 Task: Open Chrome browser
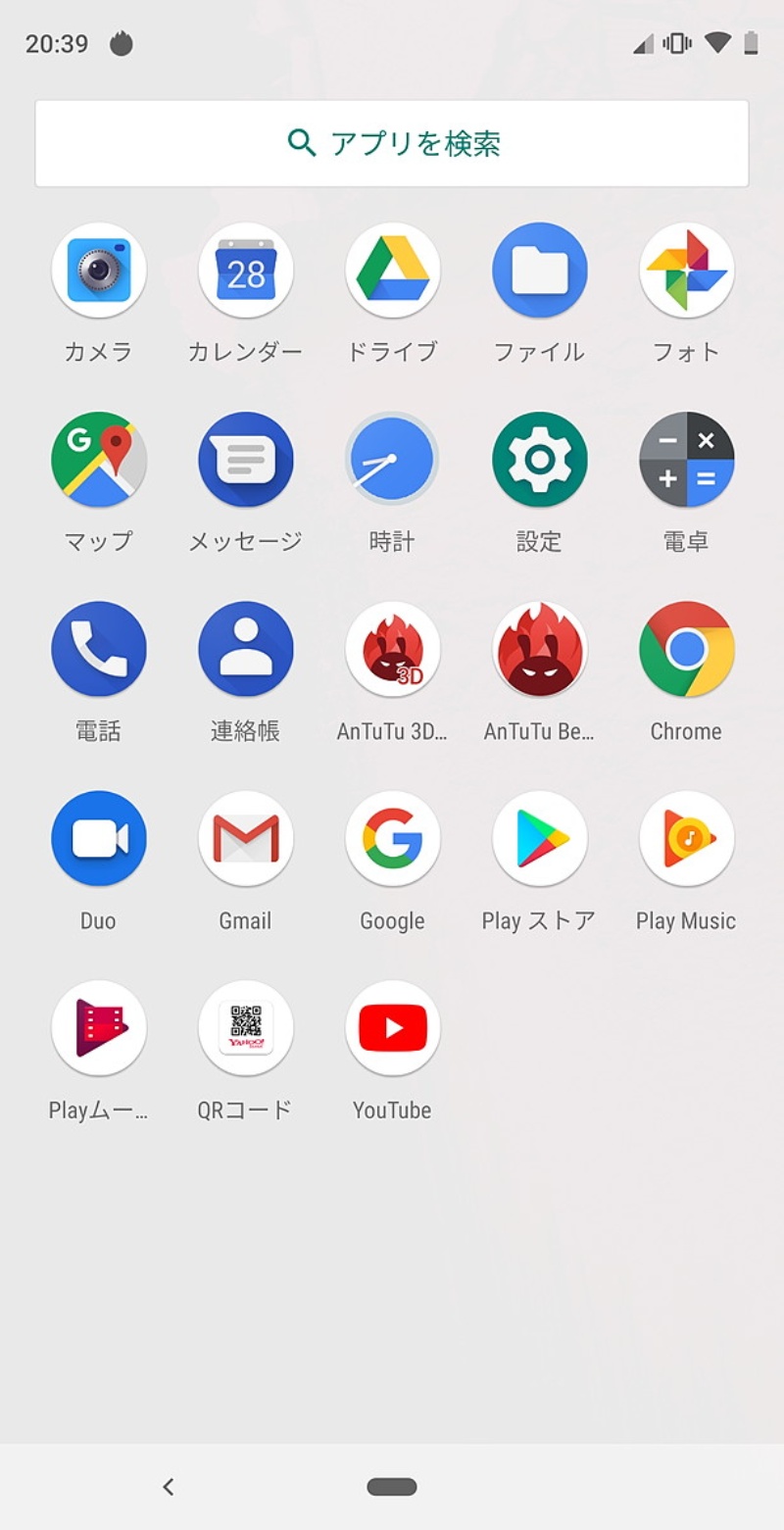coord(686,649)
